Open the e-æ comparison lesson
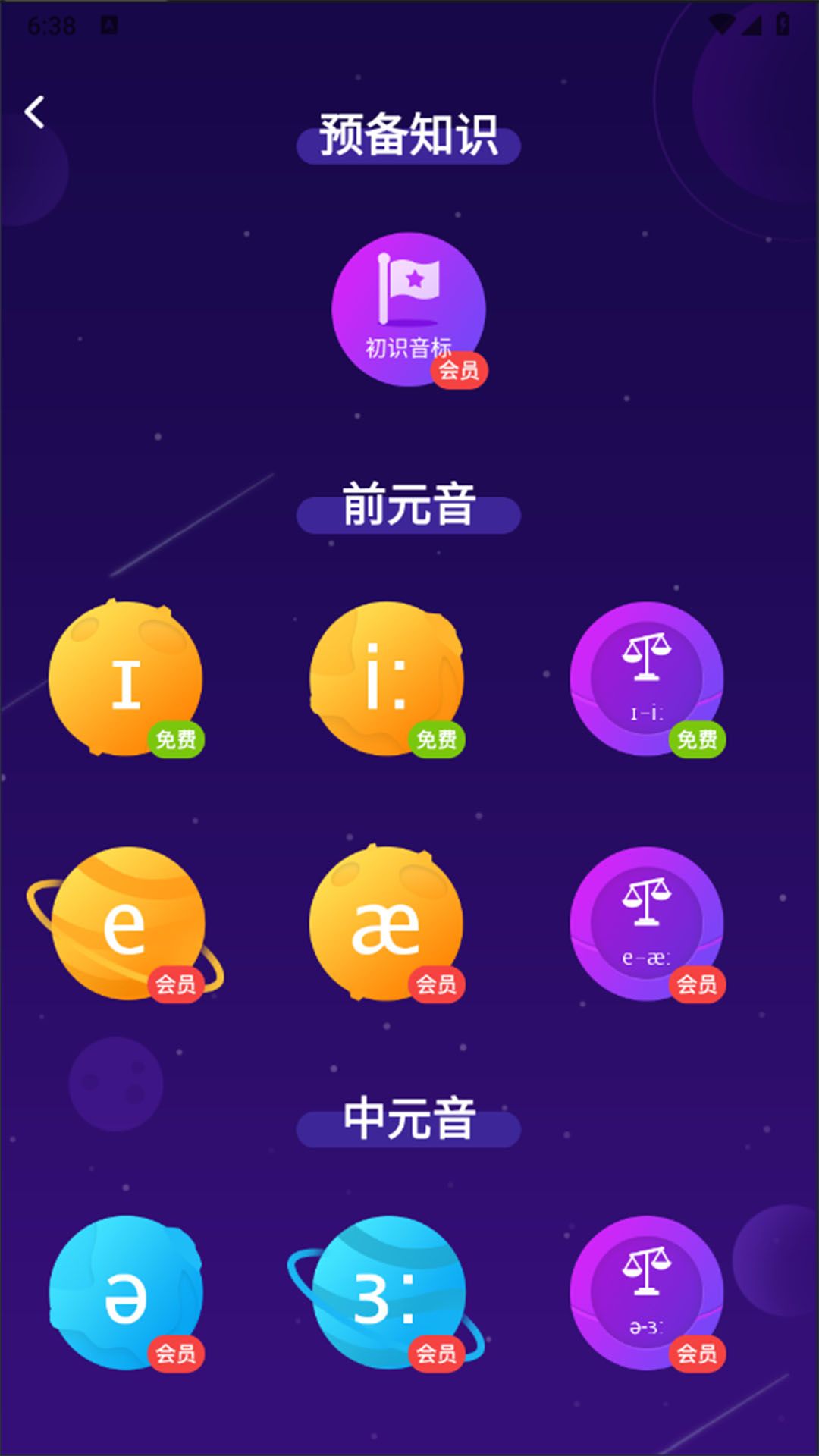The width and height of the screenshot is (819, 1456). [x=647, y=924]
